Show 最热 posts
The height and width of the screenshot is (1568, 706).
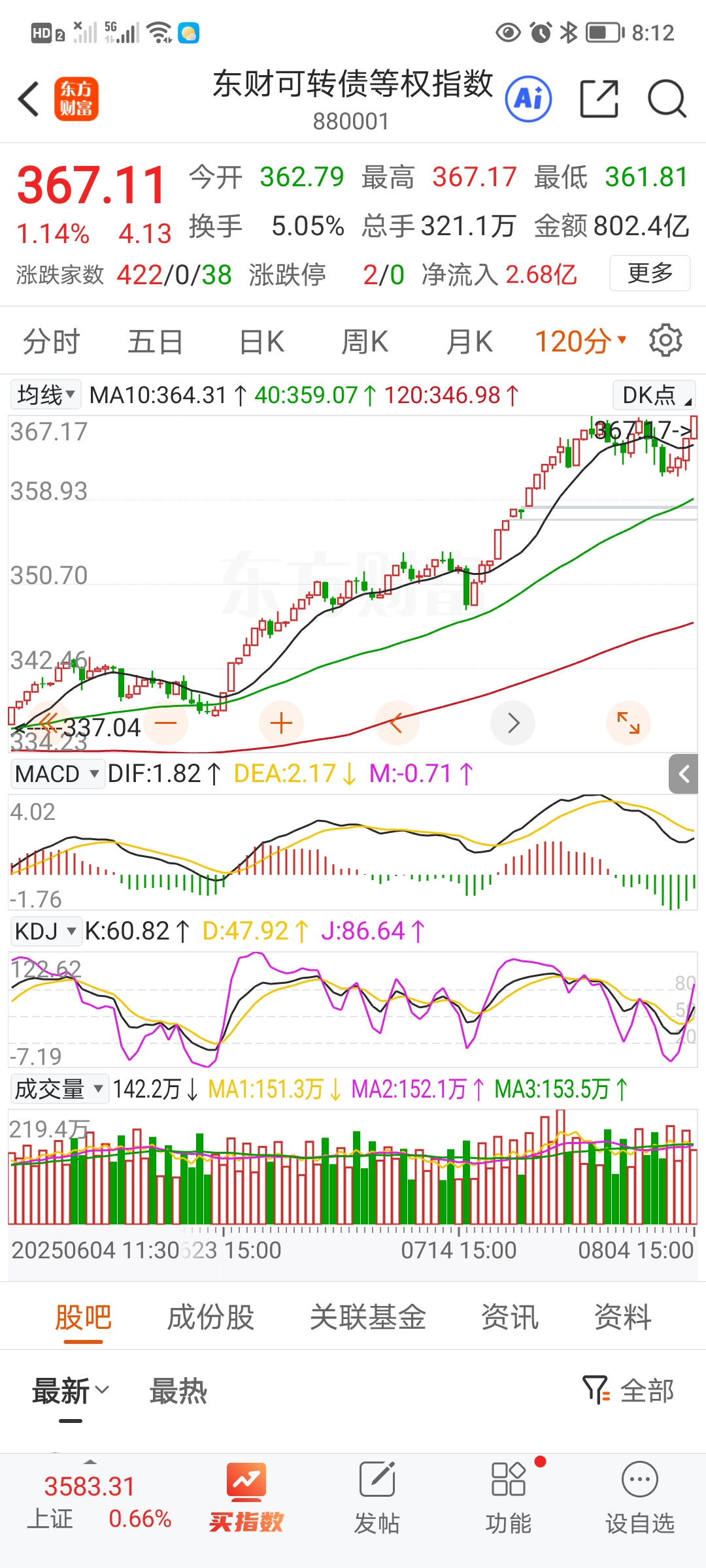click(178, 1391)
